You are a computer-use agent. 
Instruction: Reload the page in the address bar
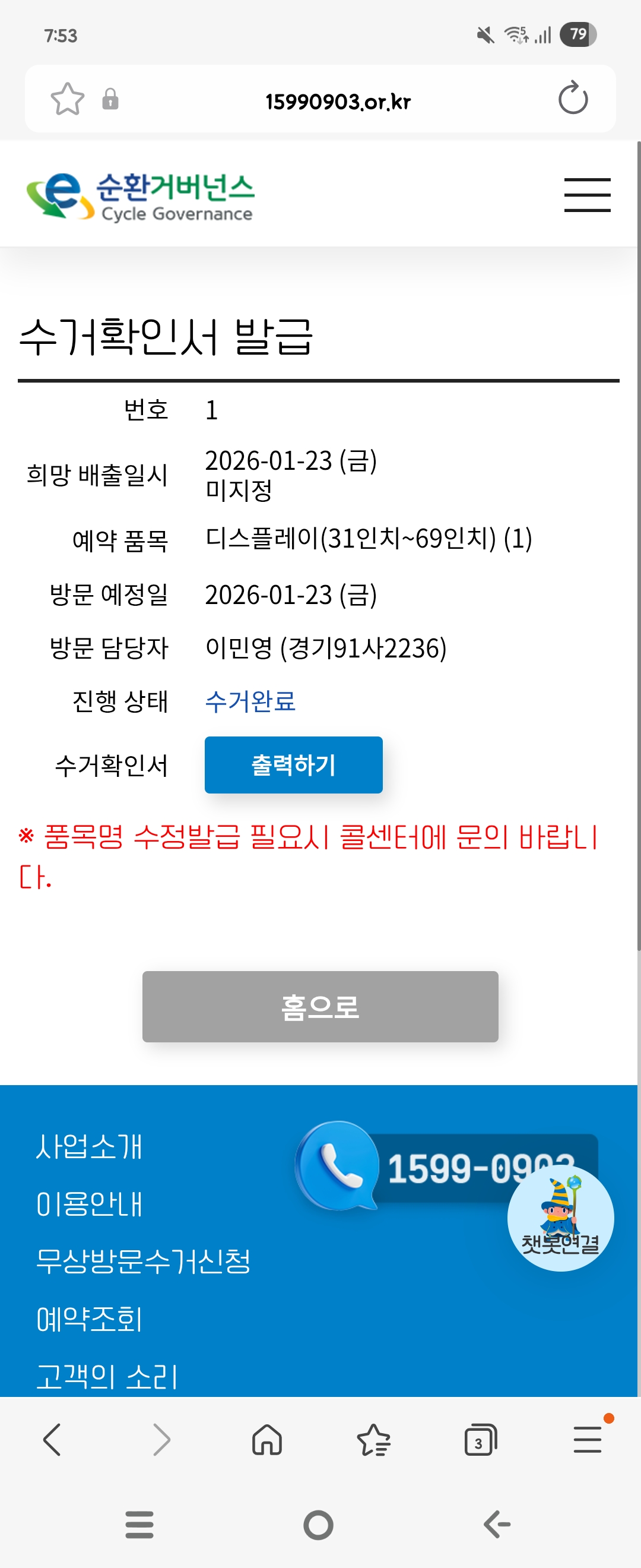572,99
